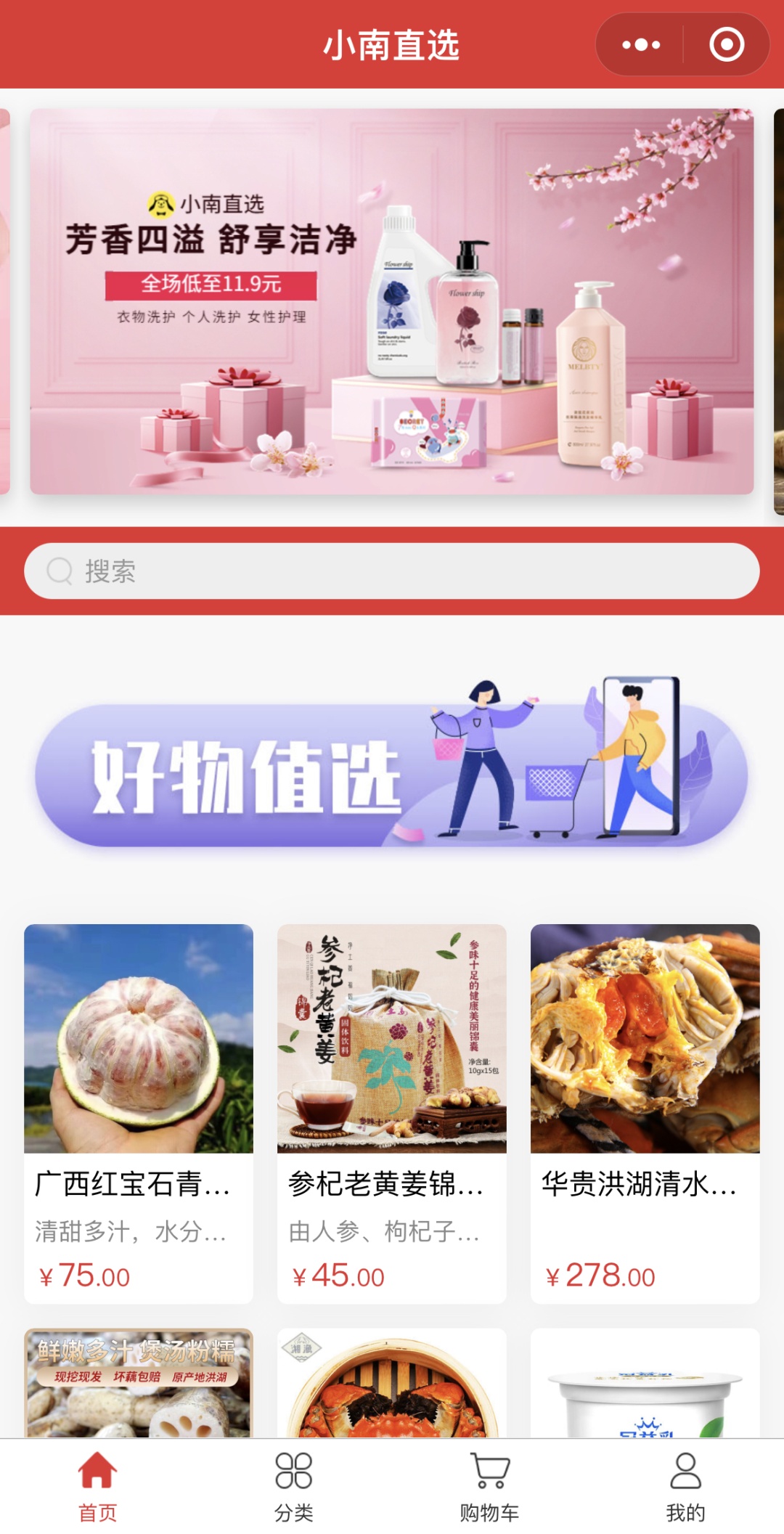Go to the 首页 tab
784x1534 pixels.
[98, 1486]
